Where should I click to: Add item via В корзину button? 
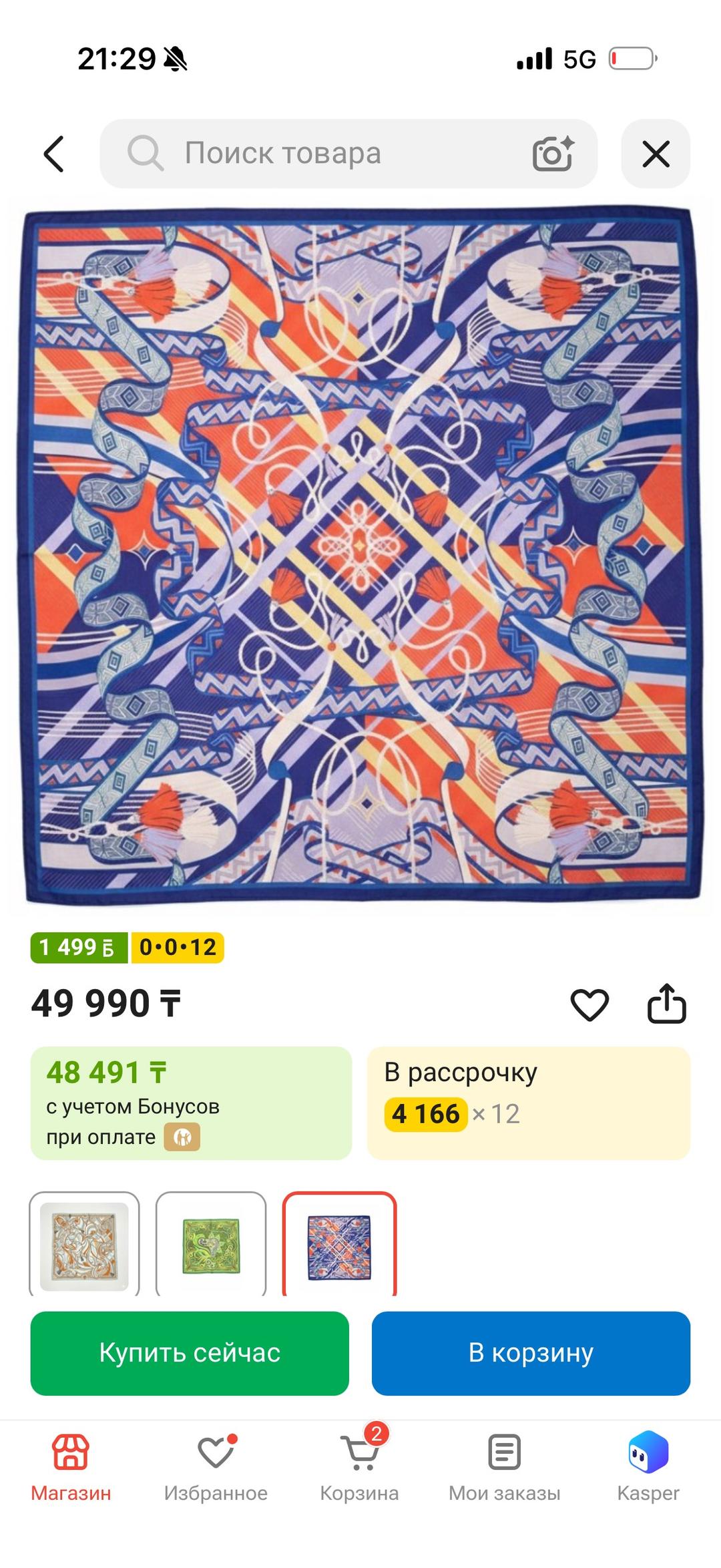pos(531,1354)
